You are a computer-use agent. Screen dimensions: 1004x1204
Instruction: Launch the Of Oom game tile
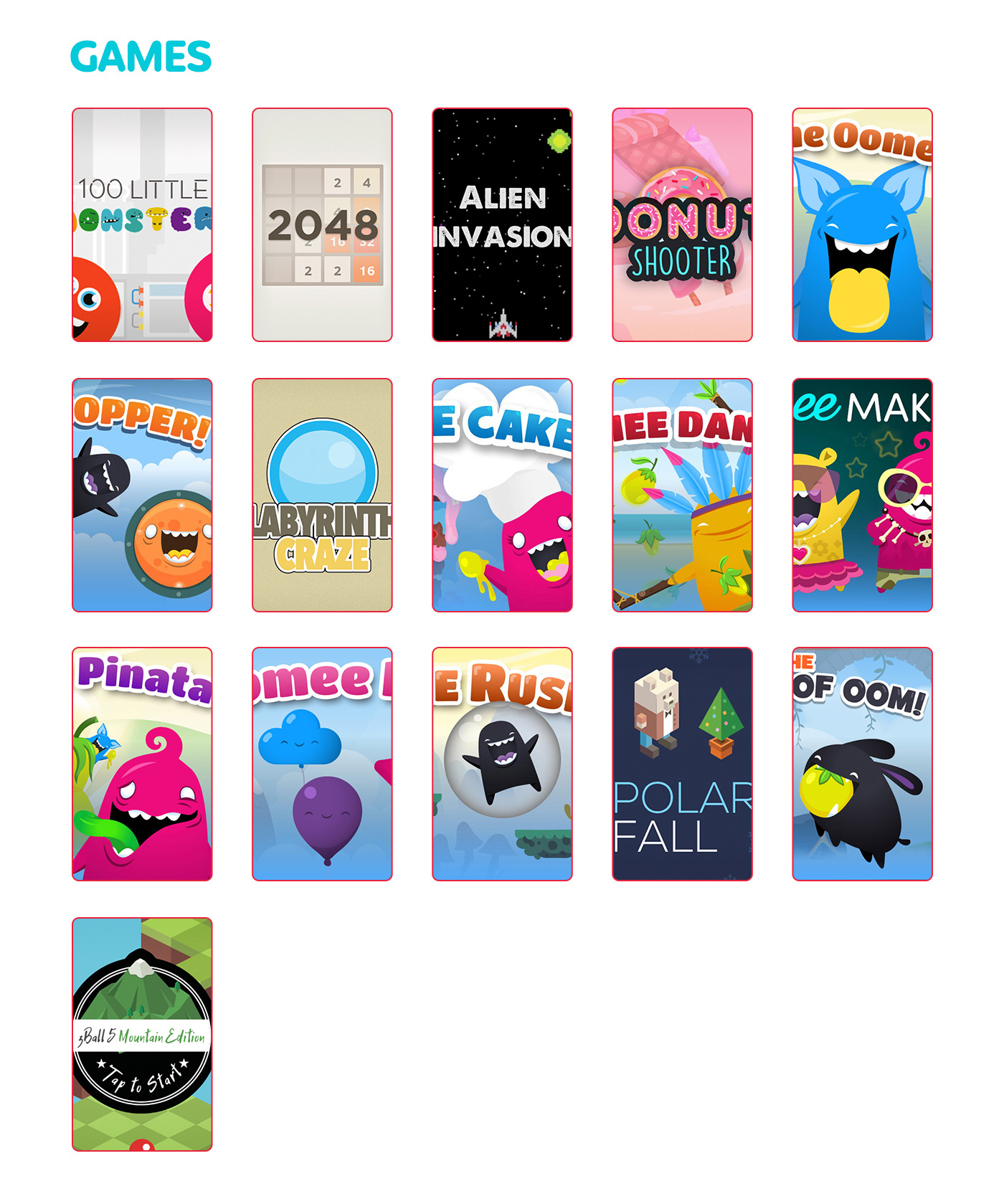[x=862, y=764]
